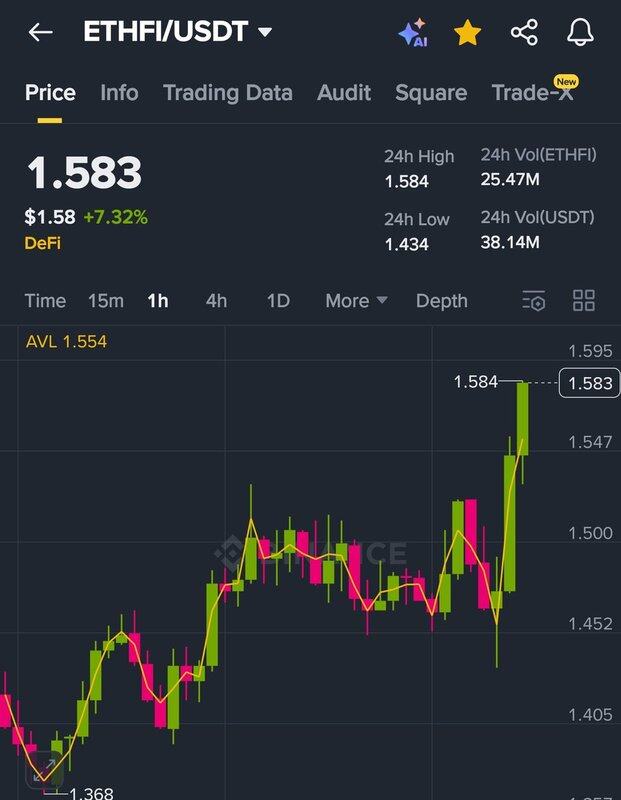Select the 1D chart interval
Image resolution: width=621 pixels, height=800 pixels.
(x=278, y=301)
